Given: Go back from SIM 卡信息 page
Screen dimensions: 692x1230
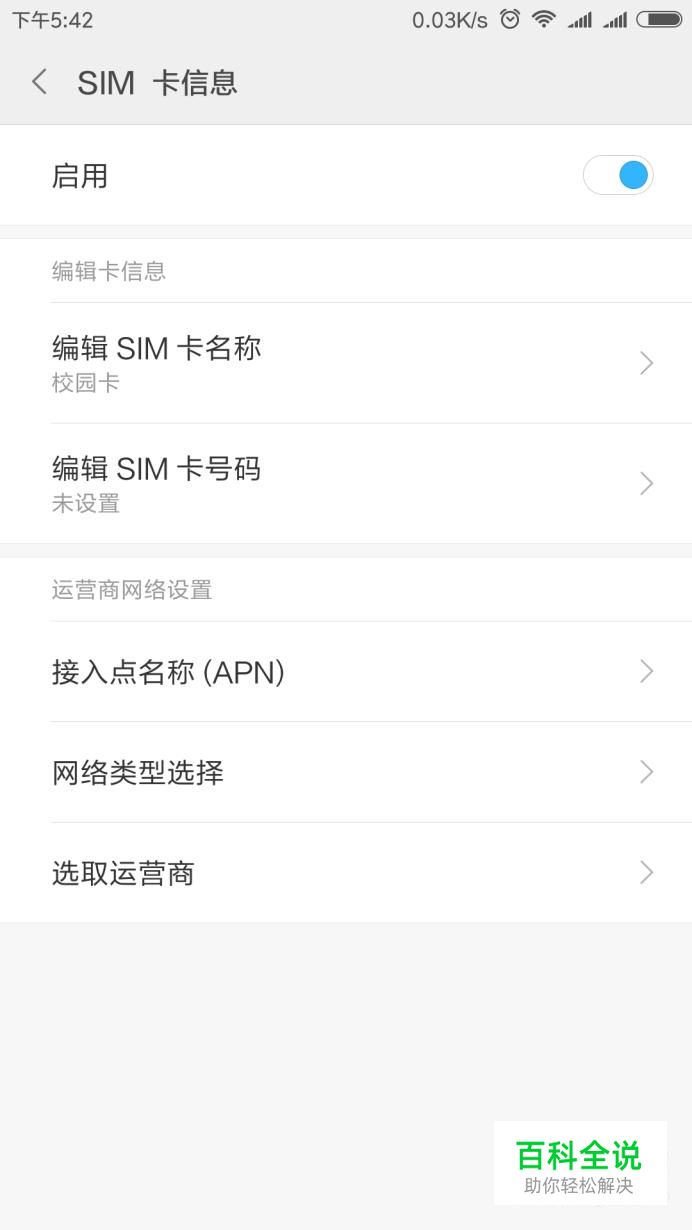Looking at the screenshot, I should (x=39, y=82).
